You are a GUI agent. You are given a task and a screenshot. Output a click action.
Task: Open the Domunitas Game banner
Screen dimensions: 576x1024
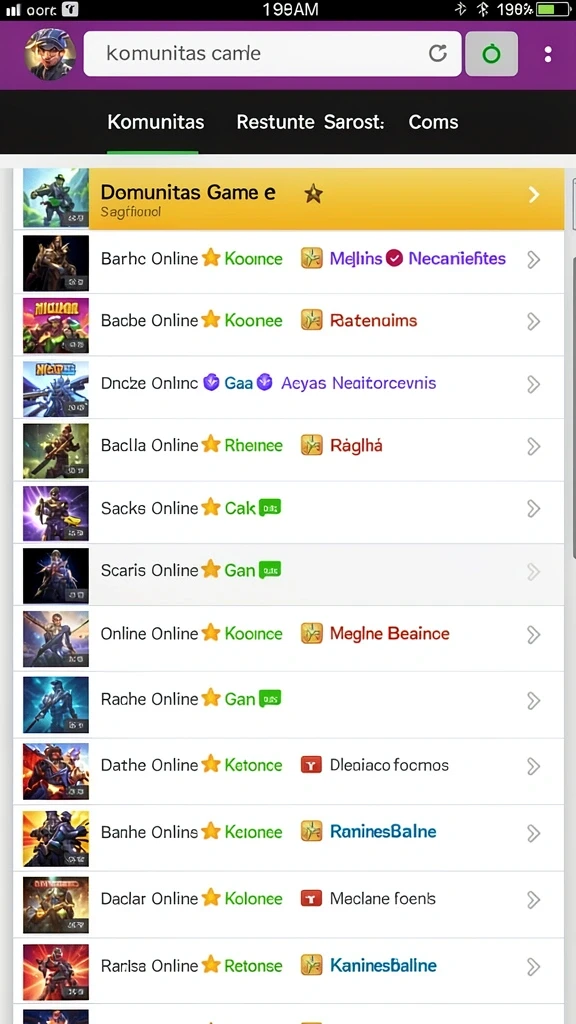289,199
